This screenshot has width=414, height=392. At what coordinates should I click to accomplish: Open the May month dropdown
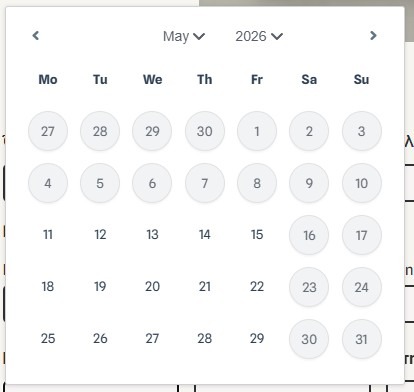(184, 36)
